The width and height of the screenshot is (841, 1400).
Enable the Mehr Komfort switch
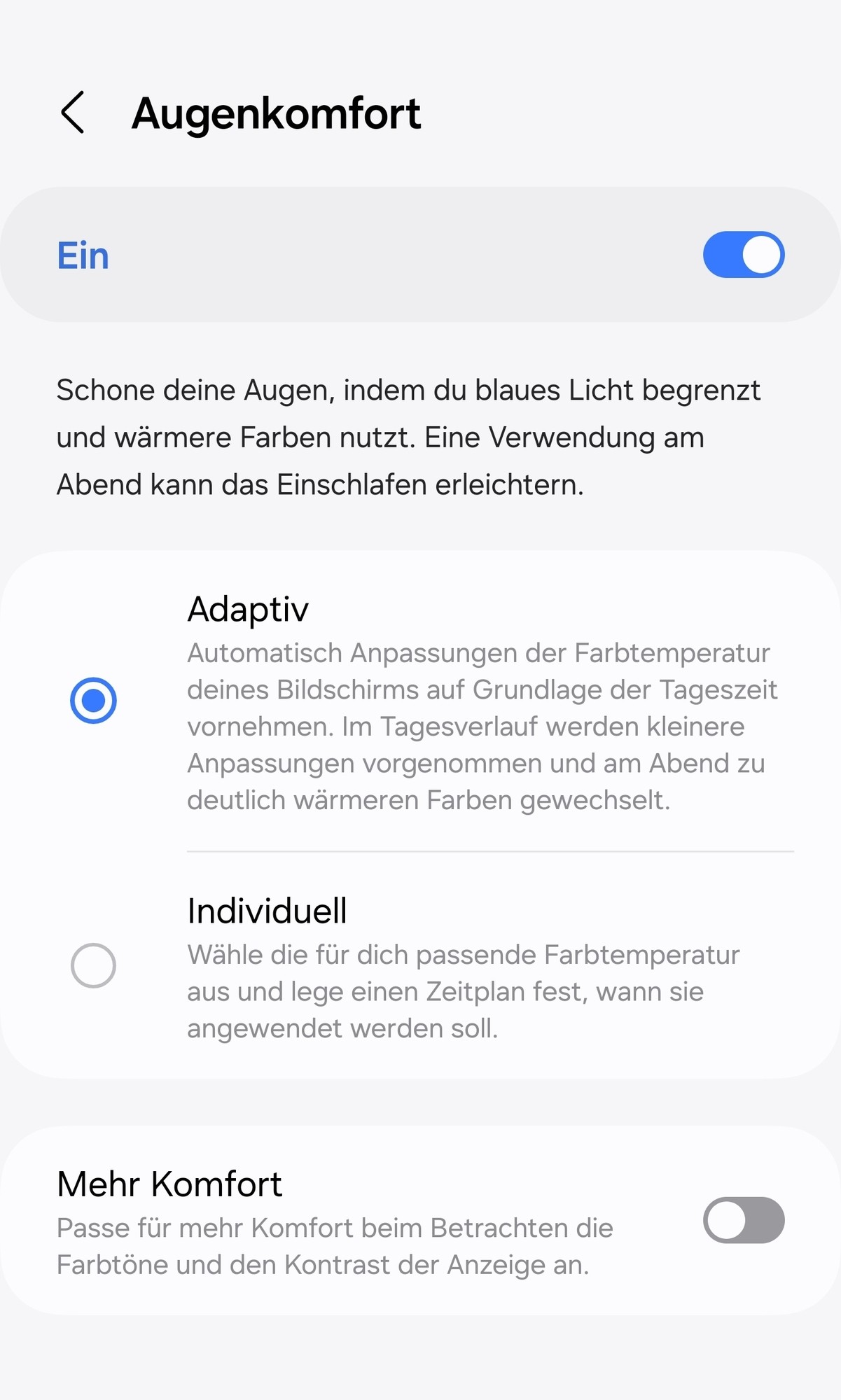[x=743, y=1220]
